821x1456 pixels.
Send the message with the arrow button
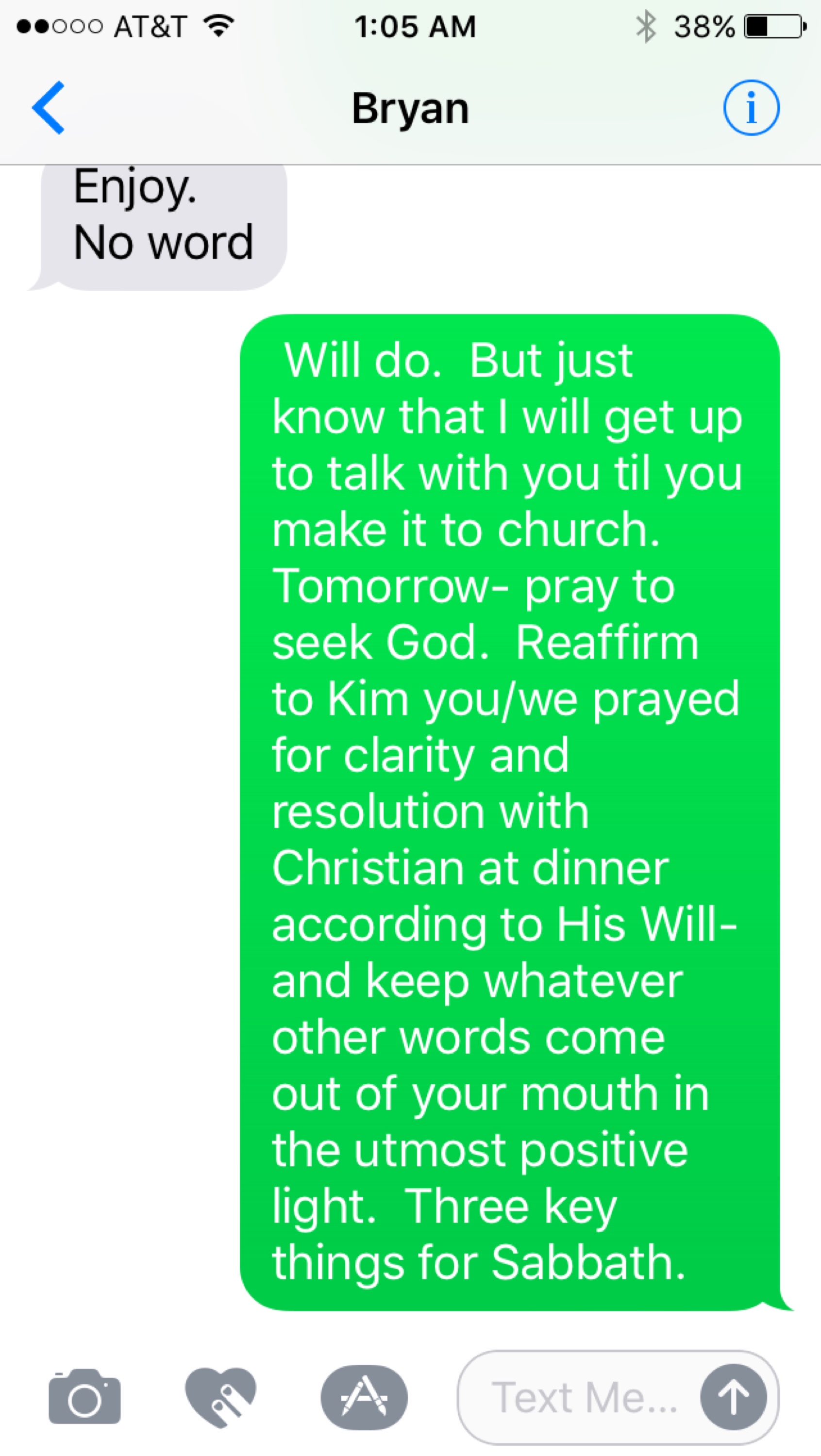click(733, 1397)
